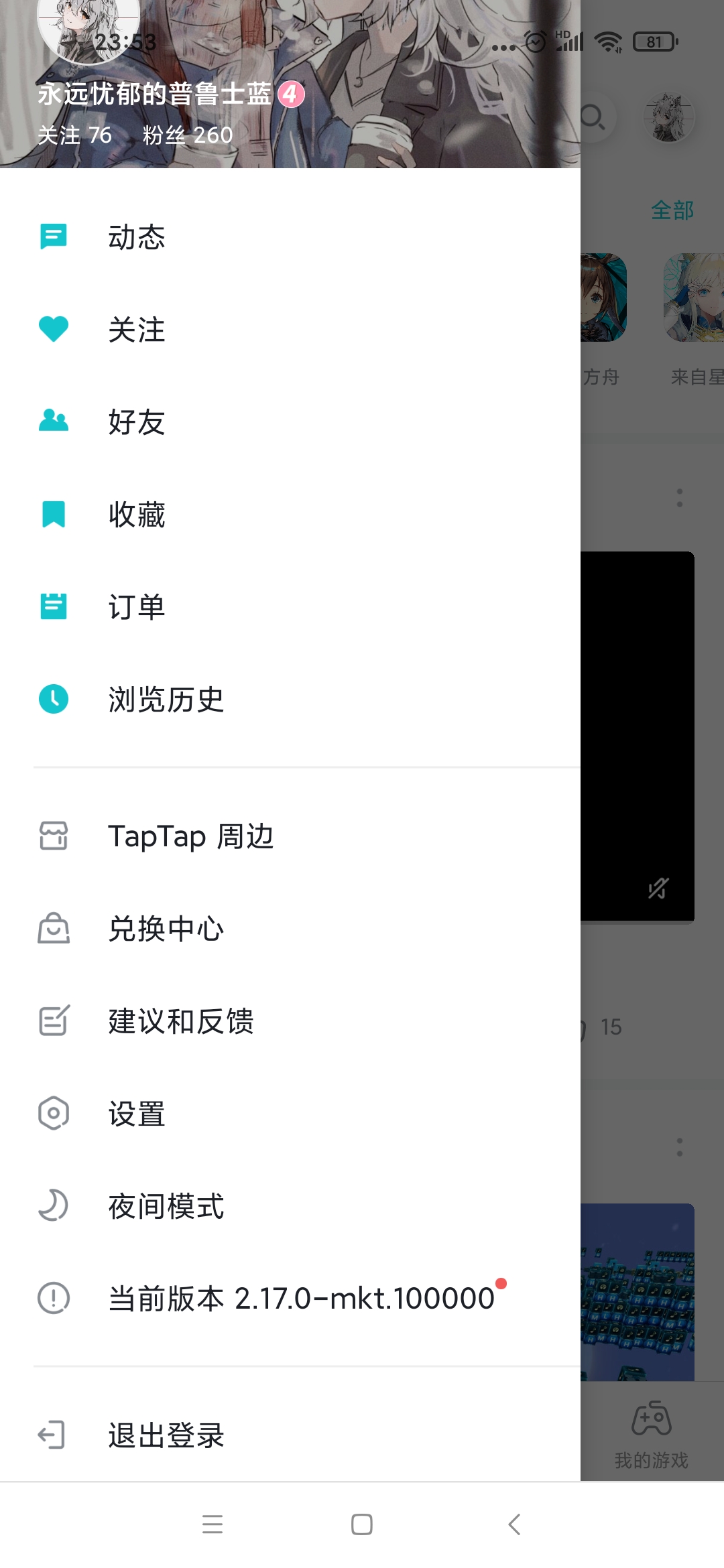Tap the system back button
The width and height of the screenshot is (724, 1568).
click(x=514, y=1524)
